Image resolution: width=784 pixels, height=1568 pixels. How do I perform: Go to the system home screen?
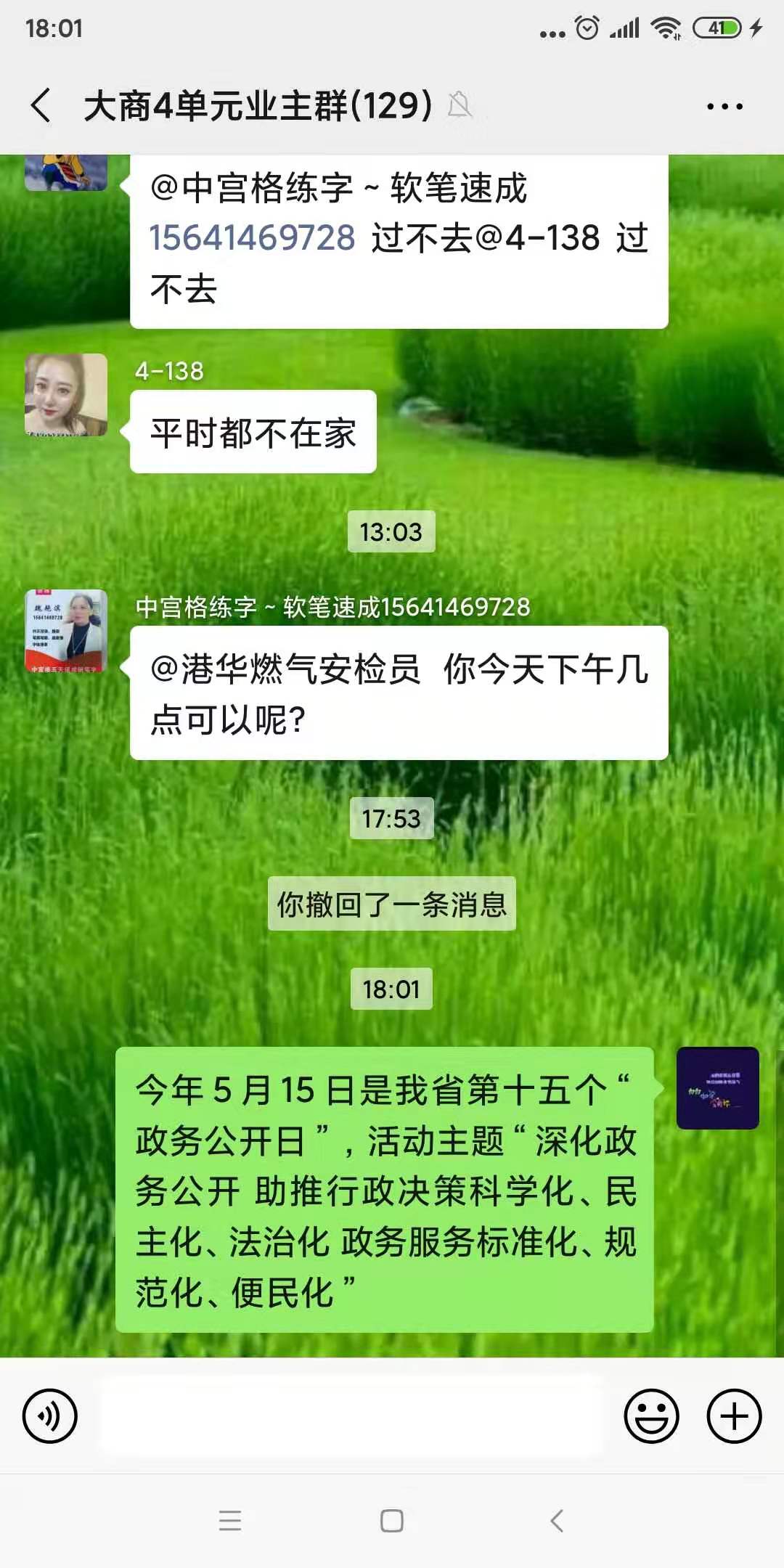(392, 1520)
